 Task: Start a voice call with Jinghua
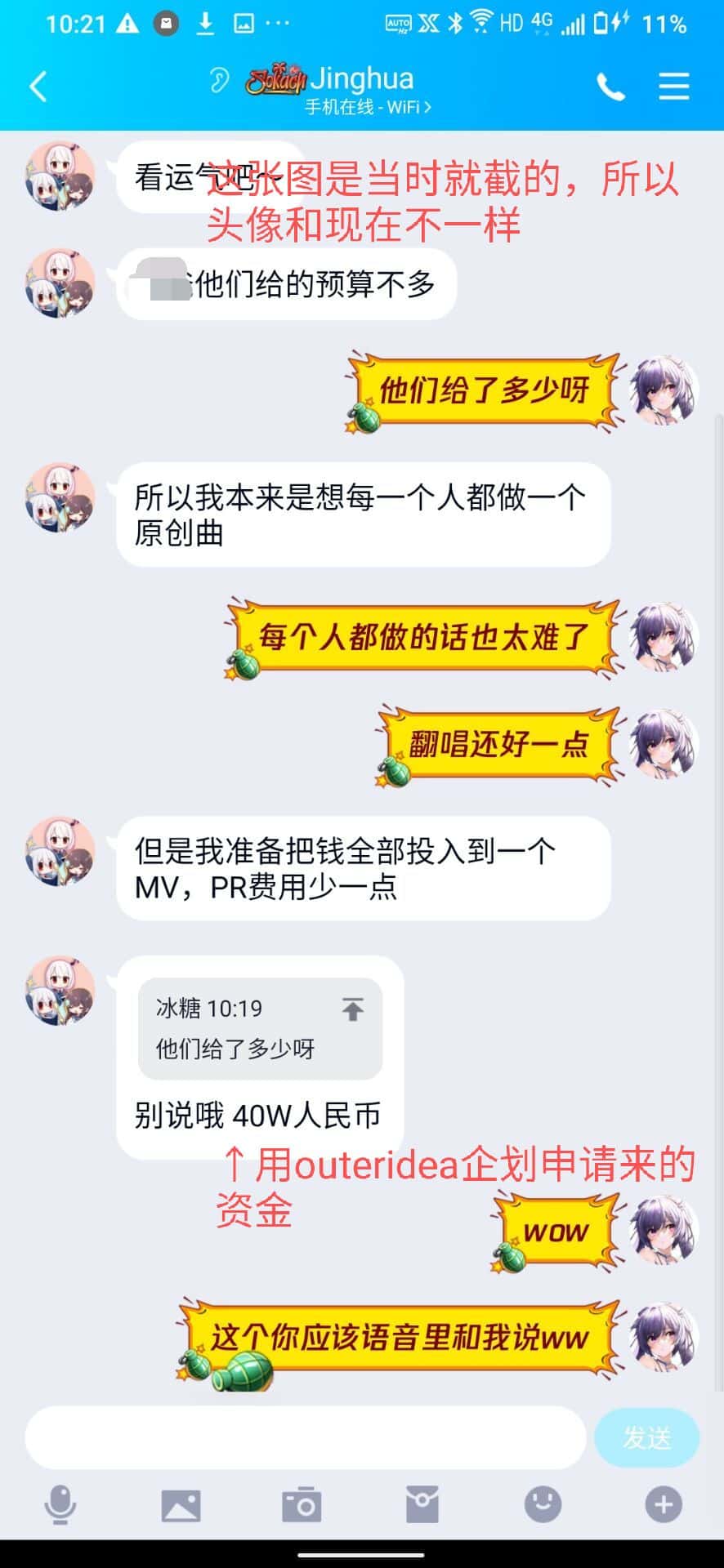[x=610, y=87]
